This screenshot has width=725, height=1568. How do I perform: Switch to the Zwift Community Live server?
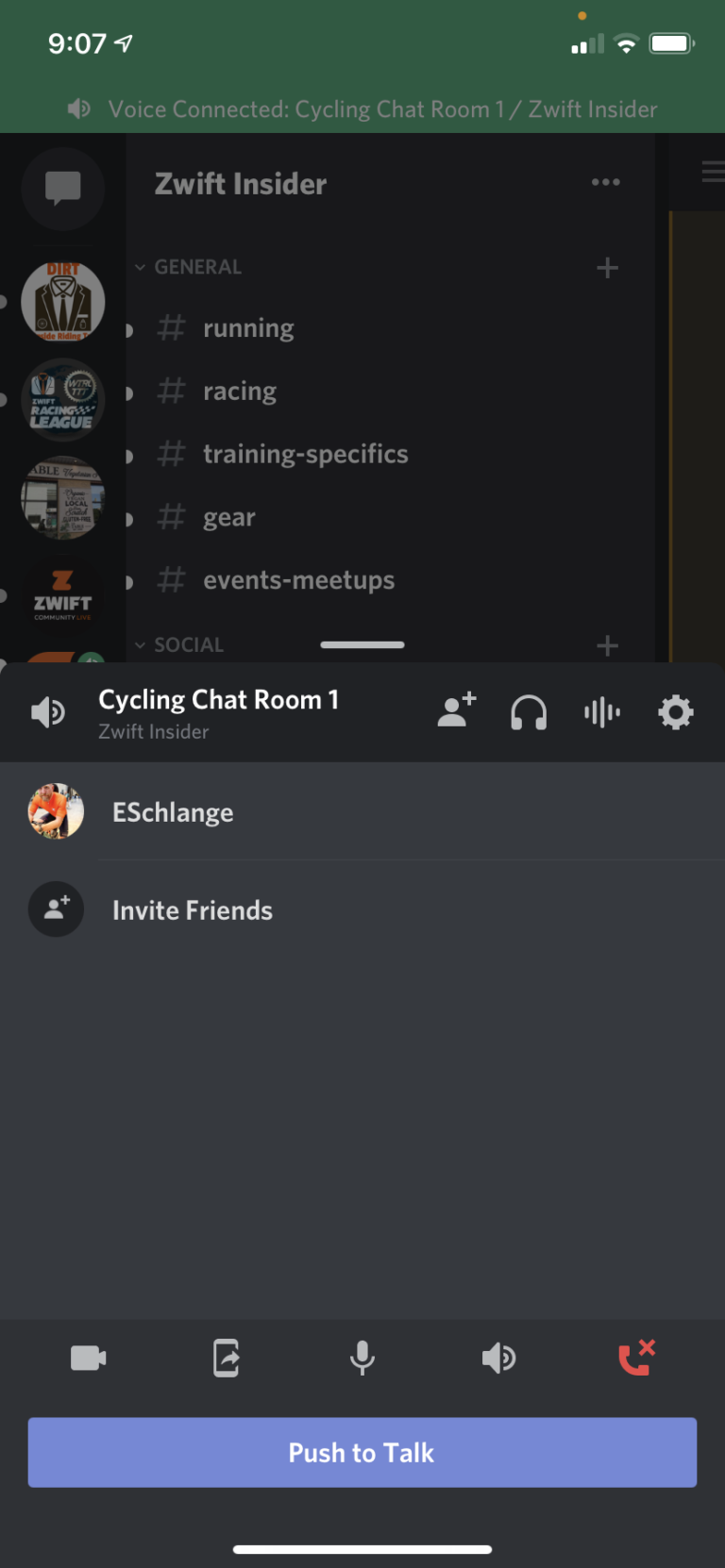click(x=62, y=595)
